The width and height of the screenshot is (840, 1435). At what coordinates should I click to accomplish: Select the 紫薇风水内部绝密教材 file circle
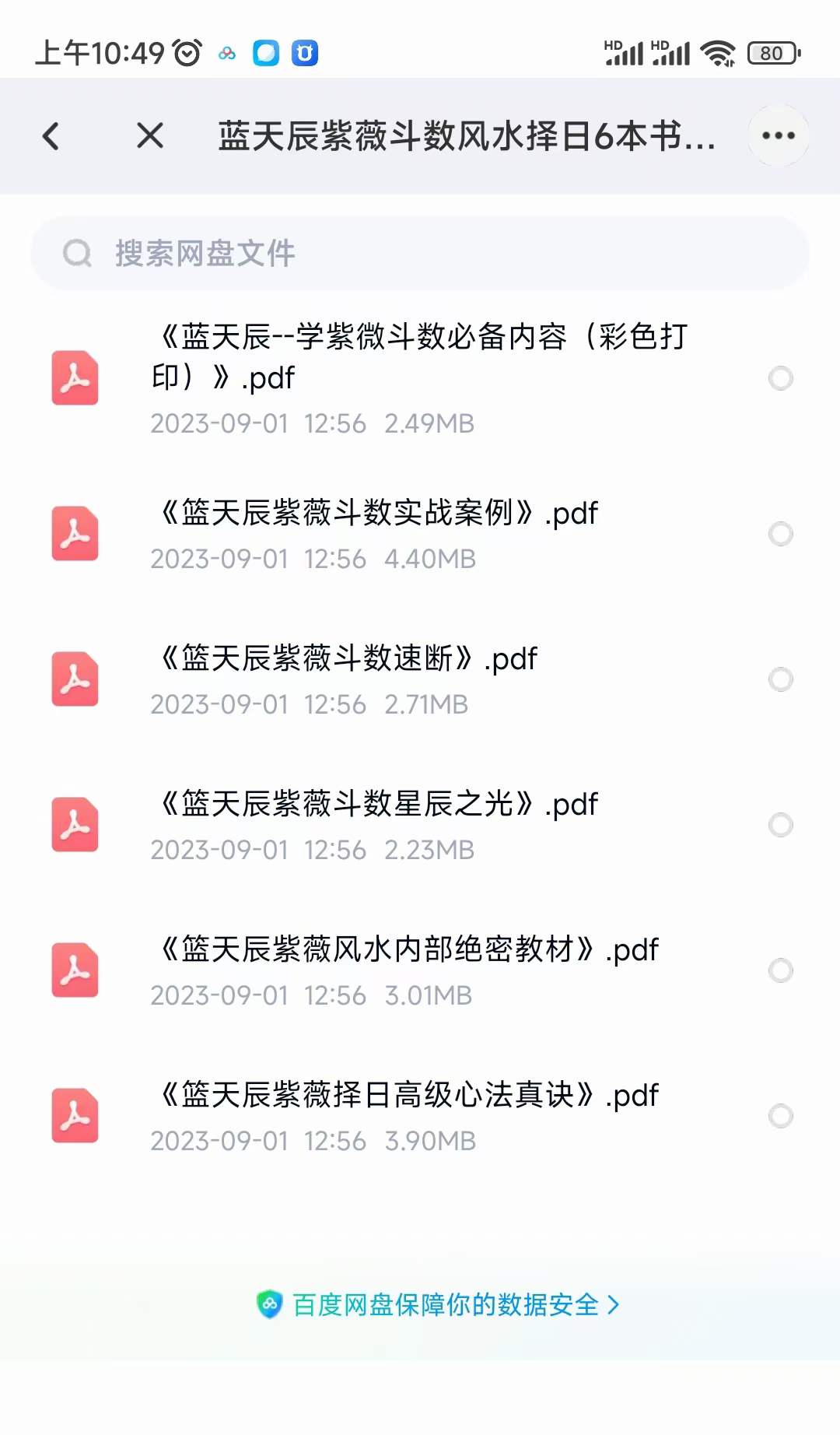pyautogui.click(x=780, y=970)
